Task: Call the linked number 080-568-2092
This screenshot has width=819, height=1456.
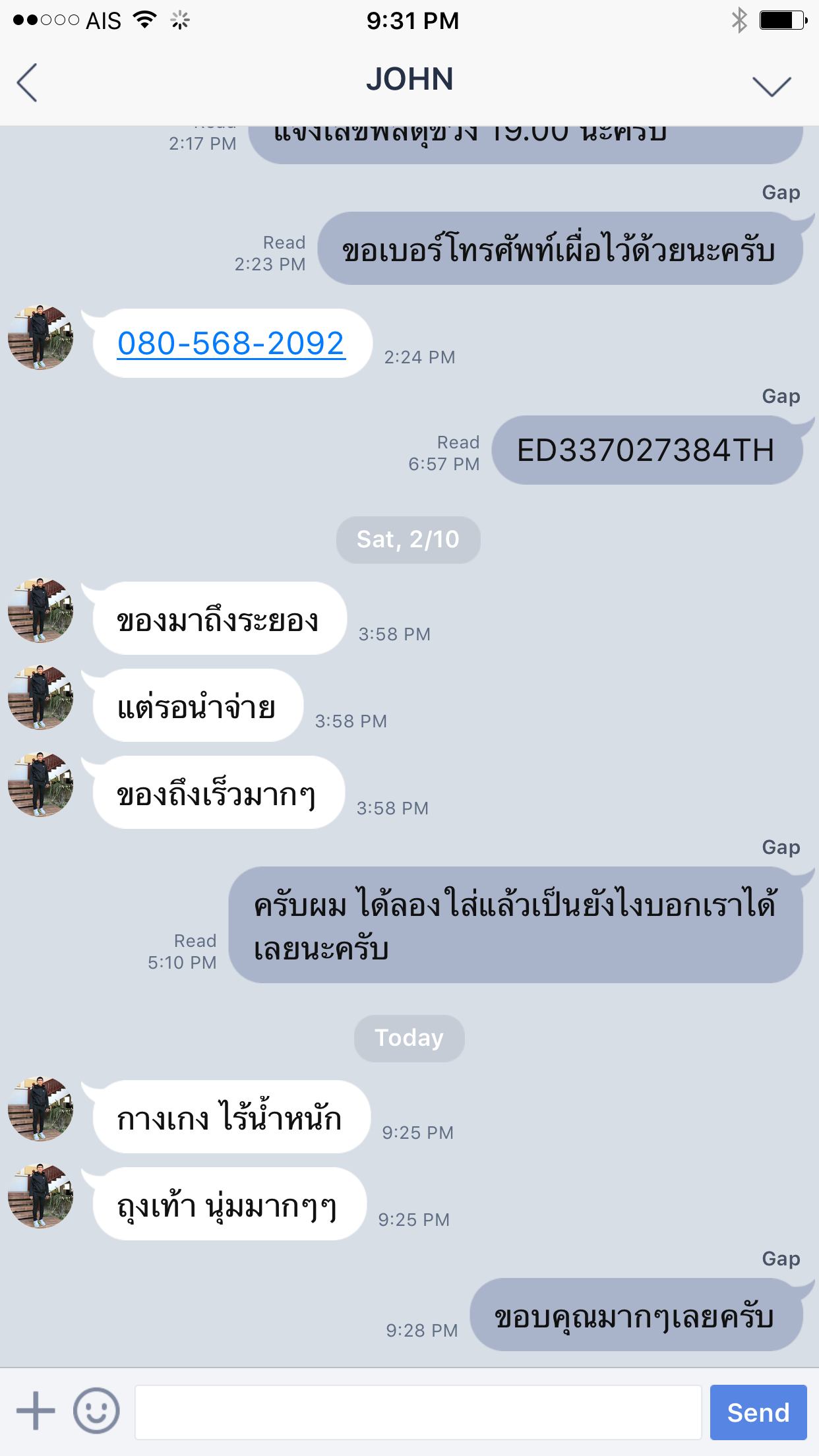Action: point(231,344)
